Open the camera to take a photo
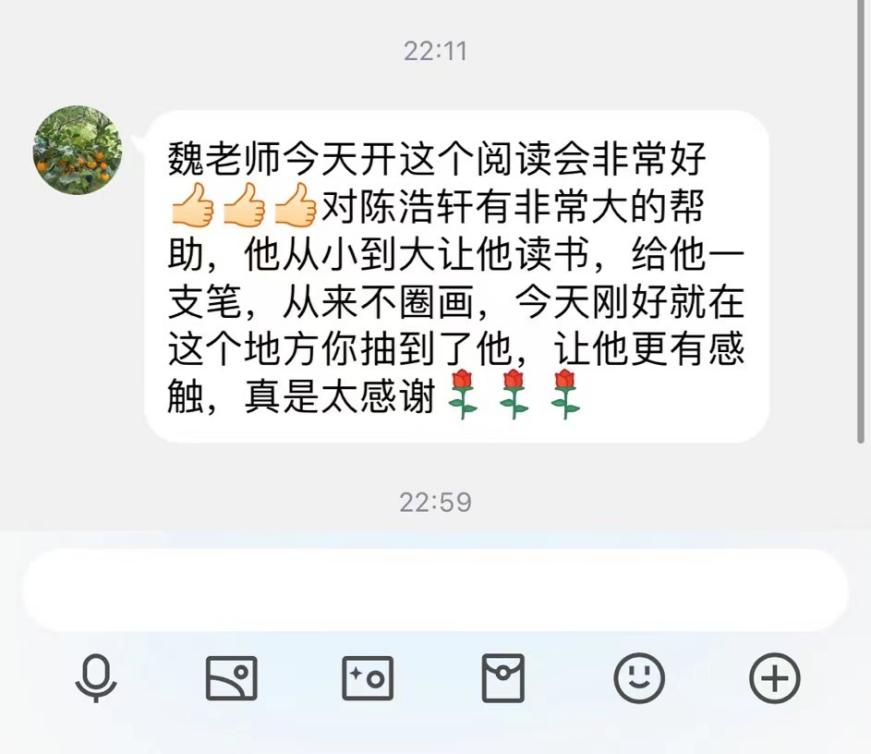The width and height of the screenshot is (871, 754). point(367,679)
